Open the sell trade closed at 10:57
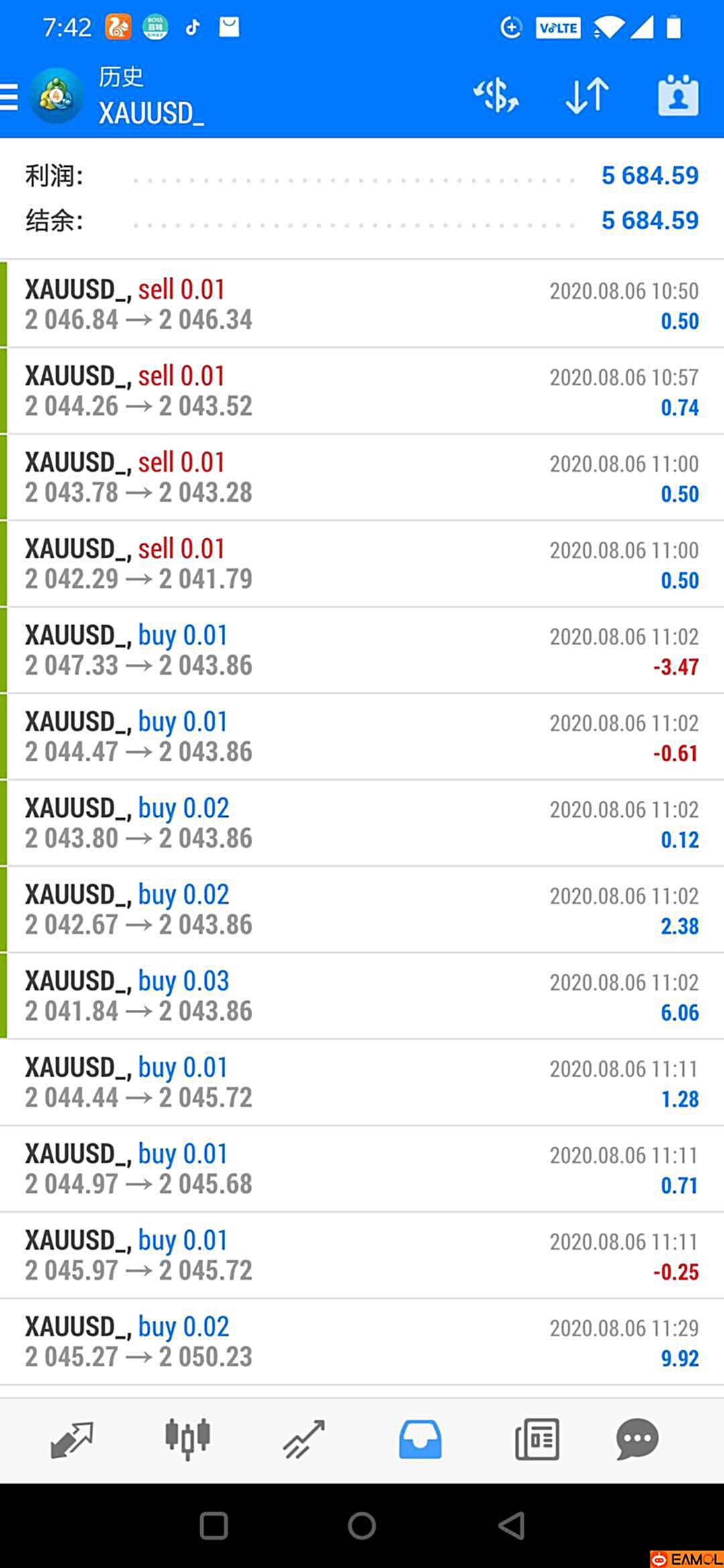The width and height of the screenshot is (724, 1568). 362,391
